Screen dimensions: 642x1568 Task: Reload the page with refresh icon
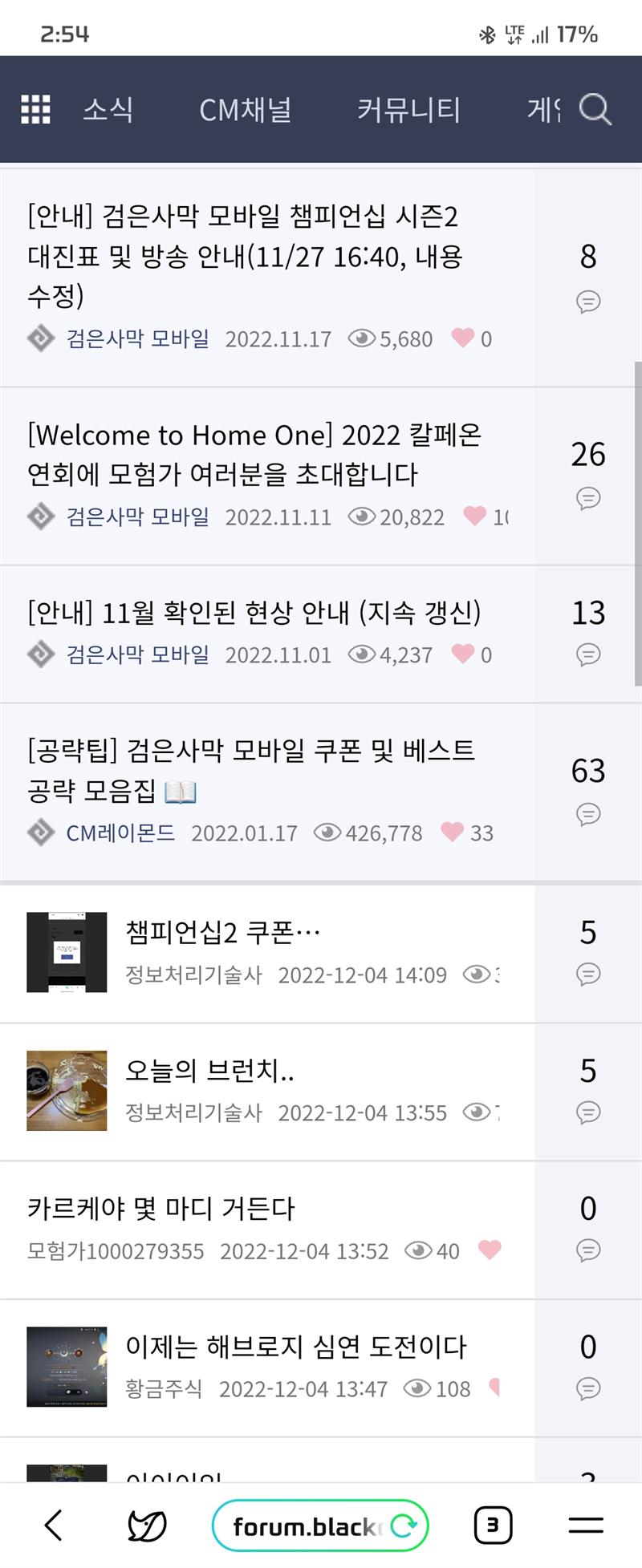404,1525
